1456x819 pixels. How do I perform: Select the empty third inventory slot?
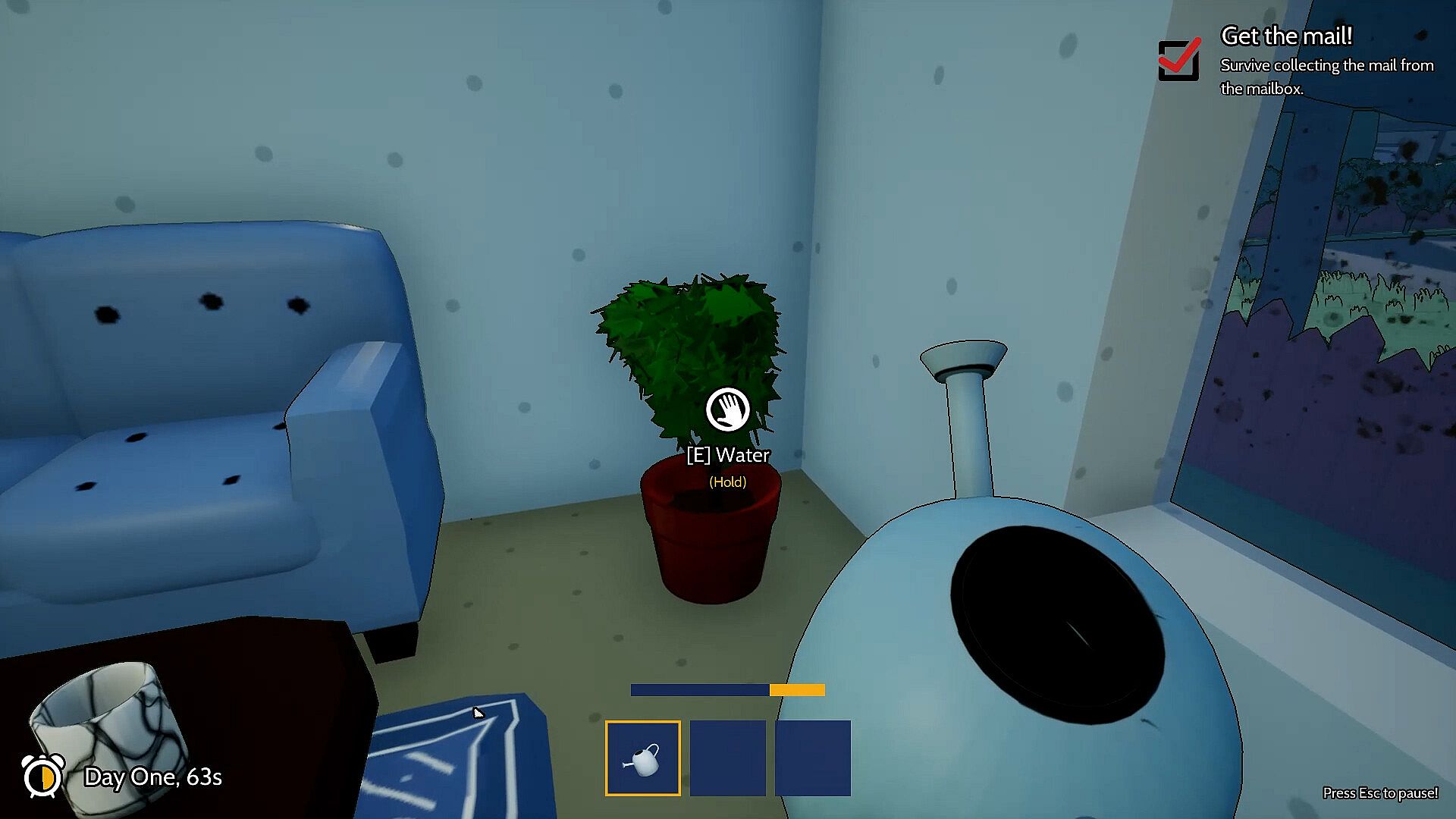pyautogui.click(x=813, y=758)
